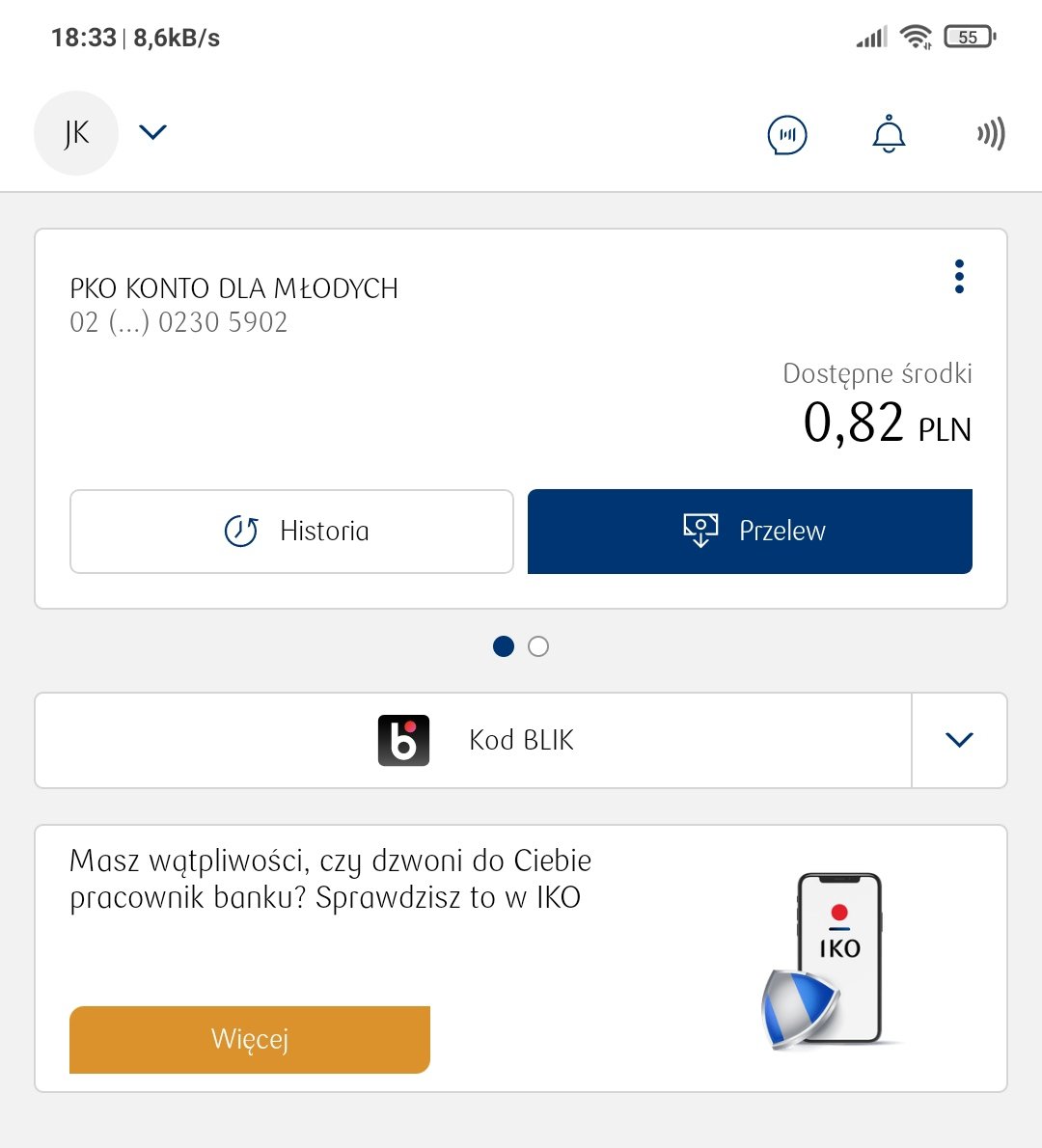Screen dimensions: 1042x1148
Task: Open the JK profile avatar
Action: (76, 133)
